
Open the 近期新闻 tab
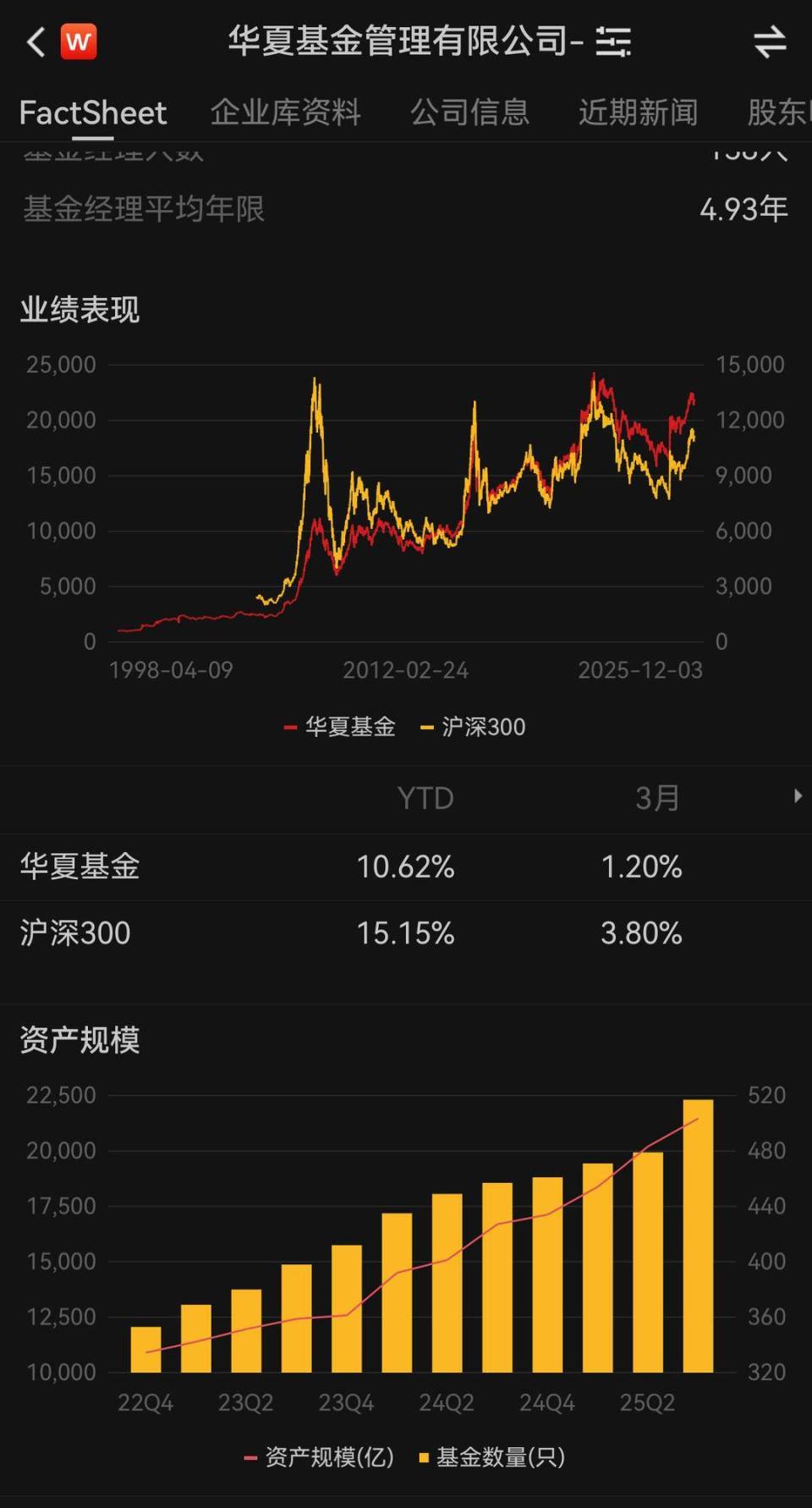click(639, 112)
